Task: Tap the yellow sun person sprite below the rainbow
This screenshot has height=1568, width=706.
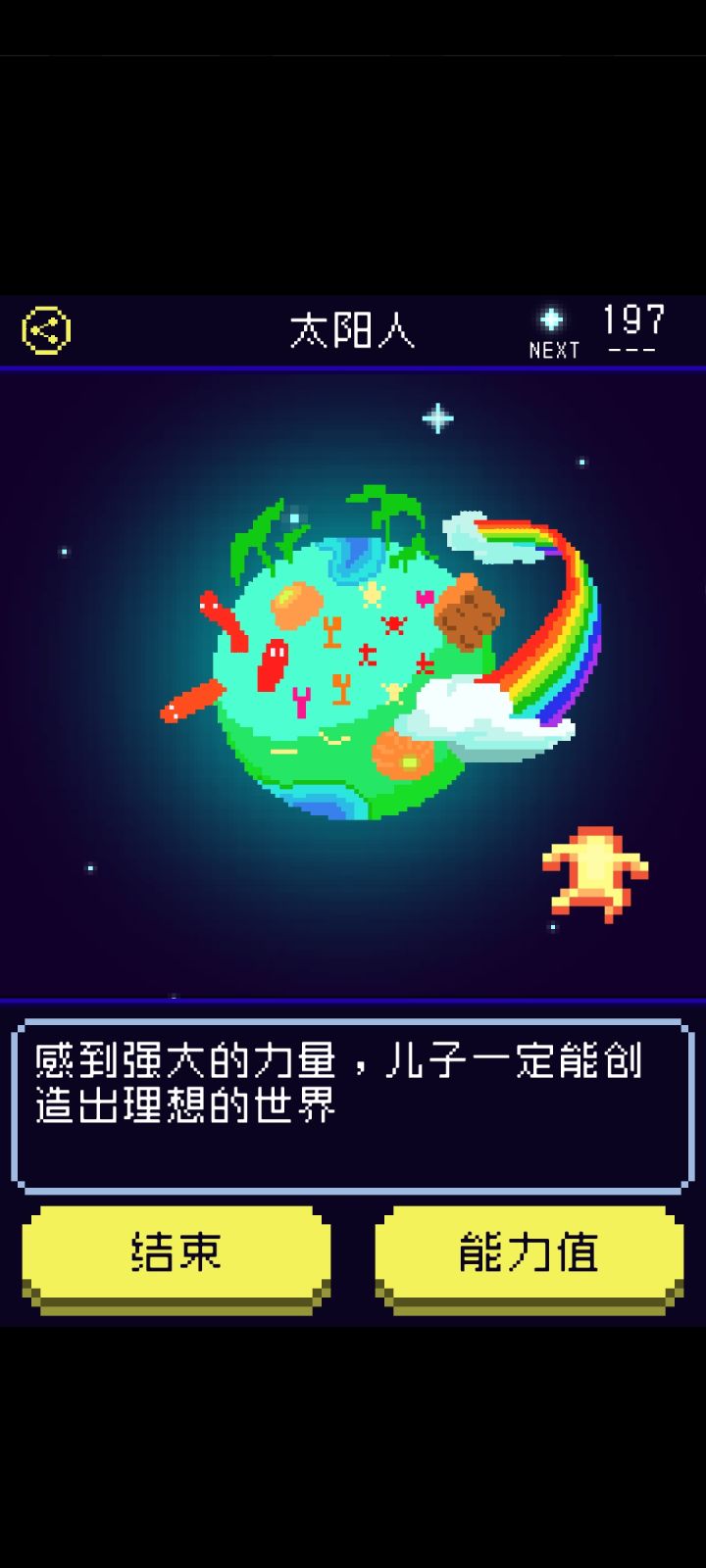Action: coord(593,872)
